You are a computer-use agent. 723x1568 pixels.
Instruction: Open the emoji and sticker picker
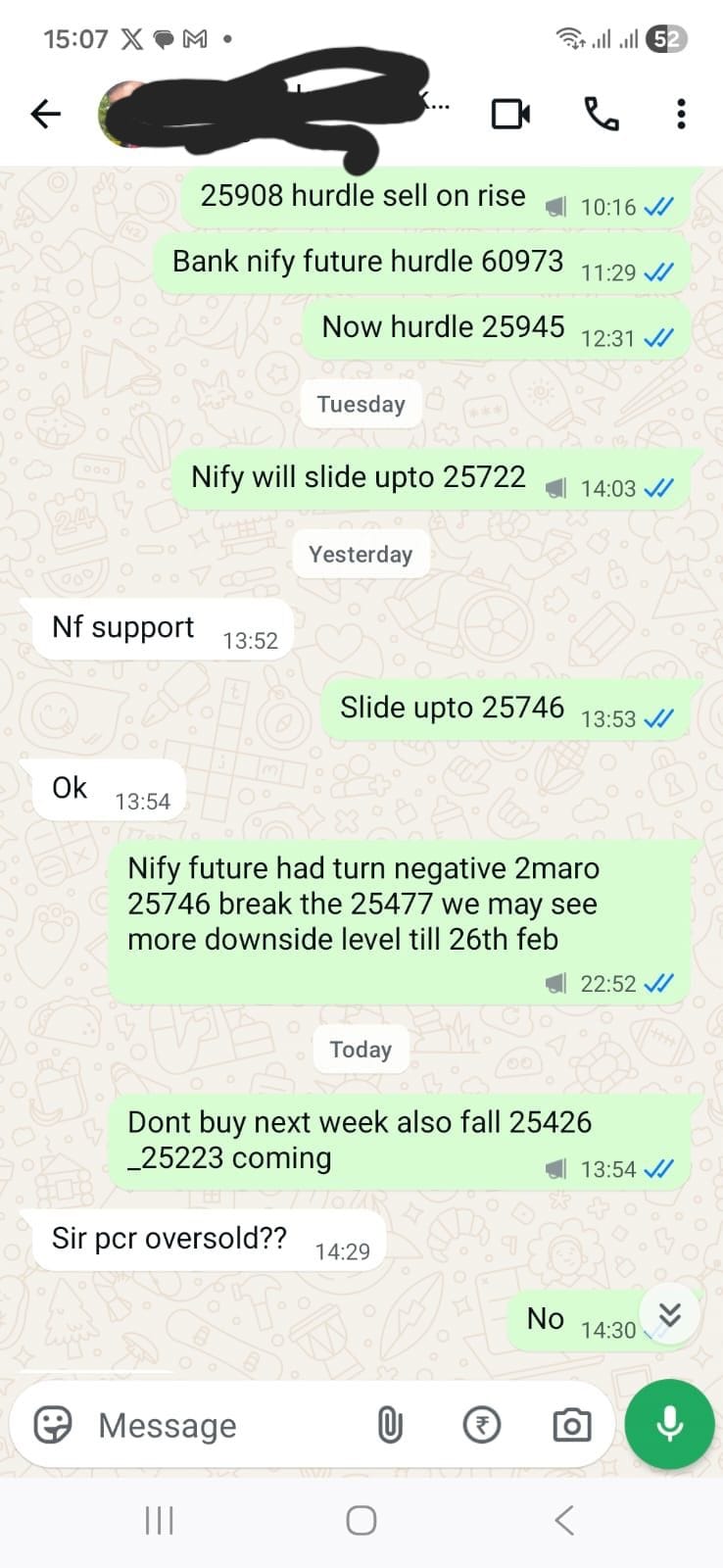[53, 1424]
